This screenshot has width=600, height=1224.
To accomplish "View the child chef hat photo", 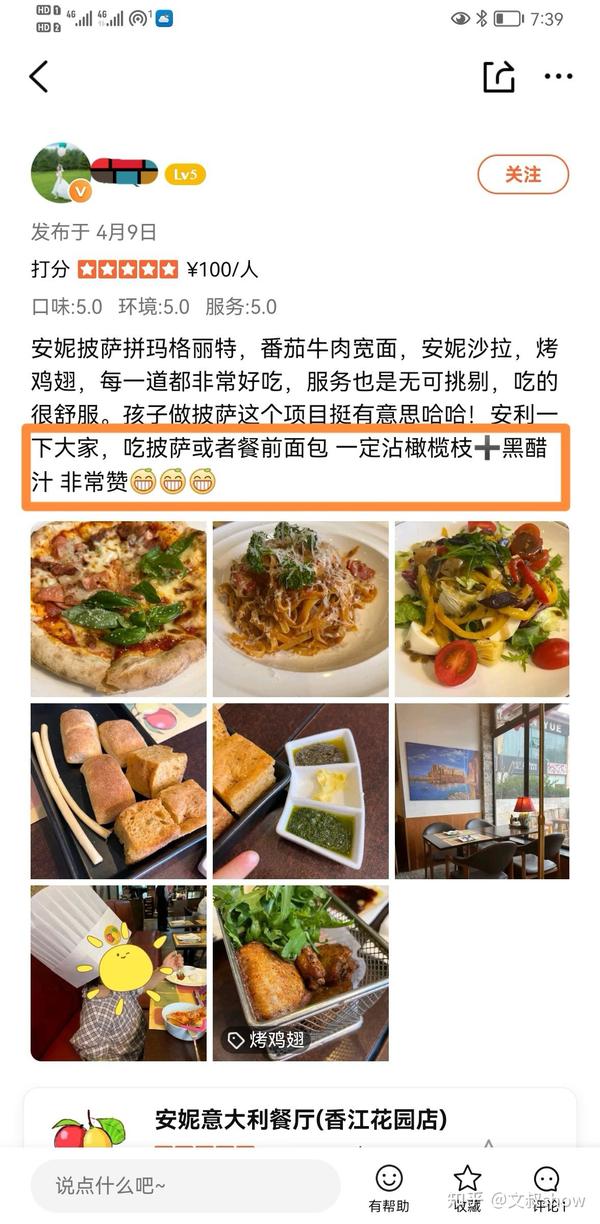I will 119,973.
